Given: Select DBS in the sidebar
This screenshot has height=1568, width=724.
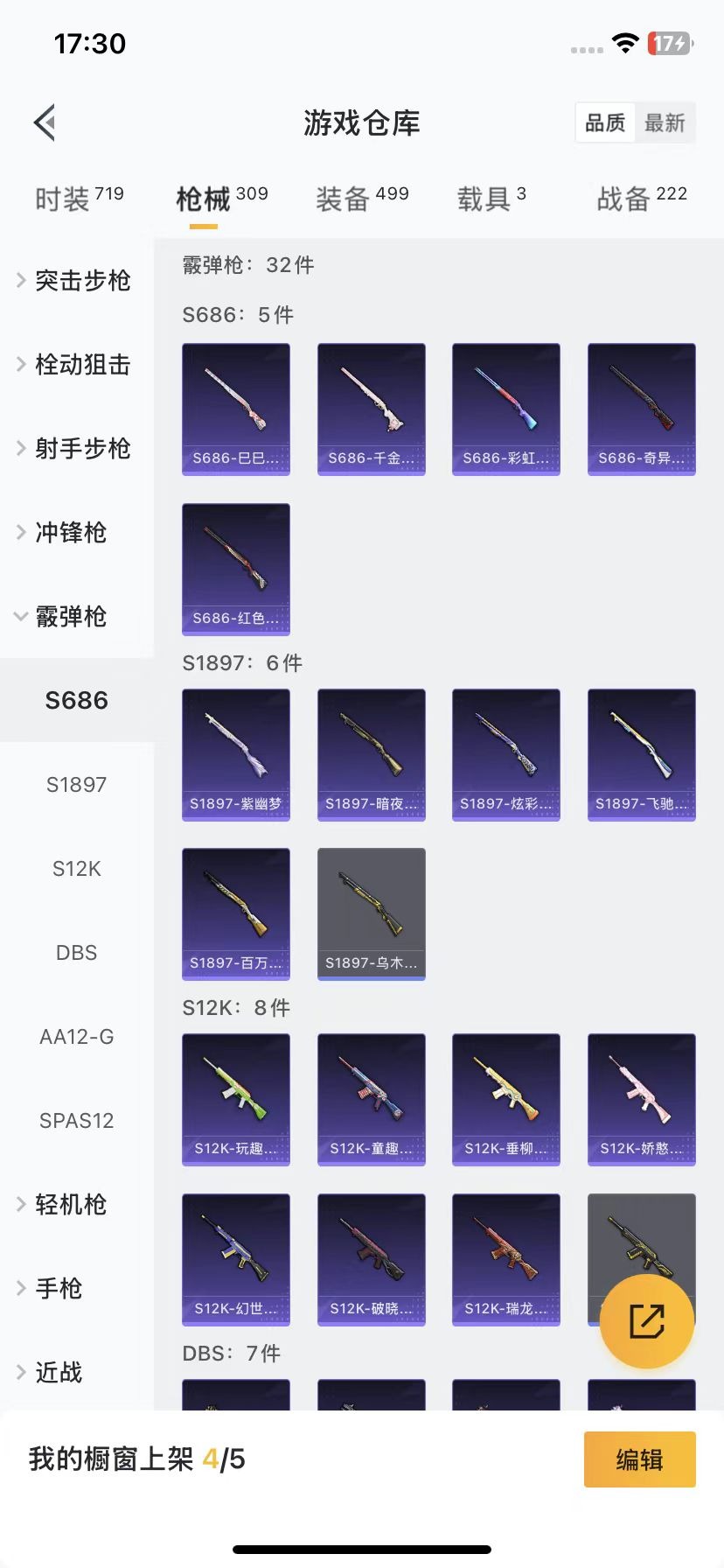Looking at the screenshot, I should (77, 952).
